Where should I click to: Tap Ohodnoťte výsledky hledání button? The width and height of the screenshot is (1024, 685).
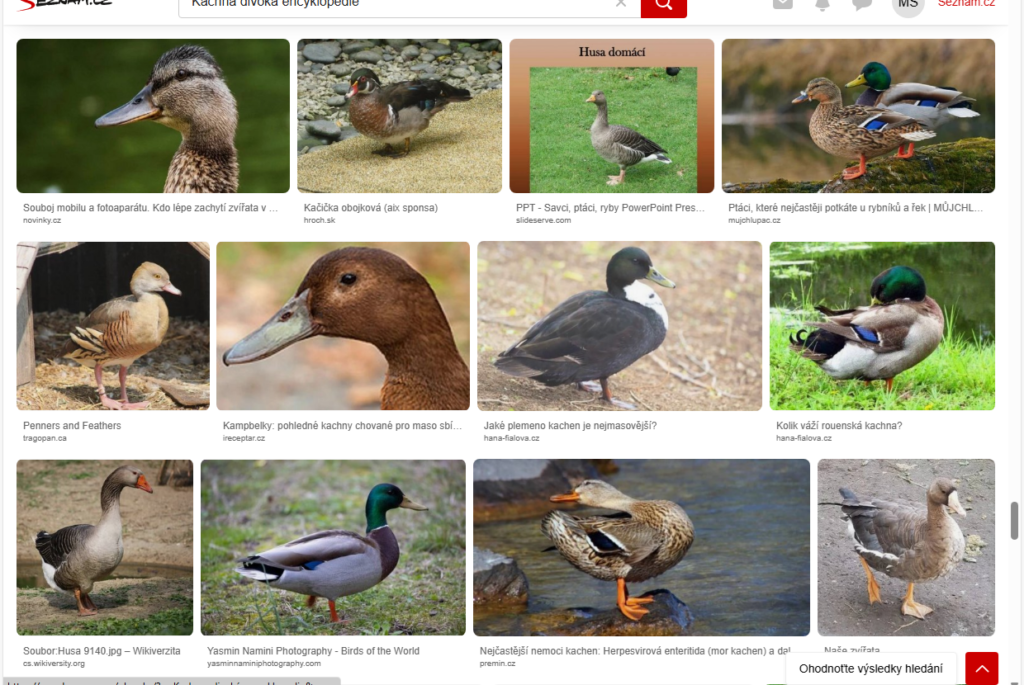click(871, 668)
